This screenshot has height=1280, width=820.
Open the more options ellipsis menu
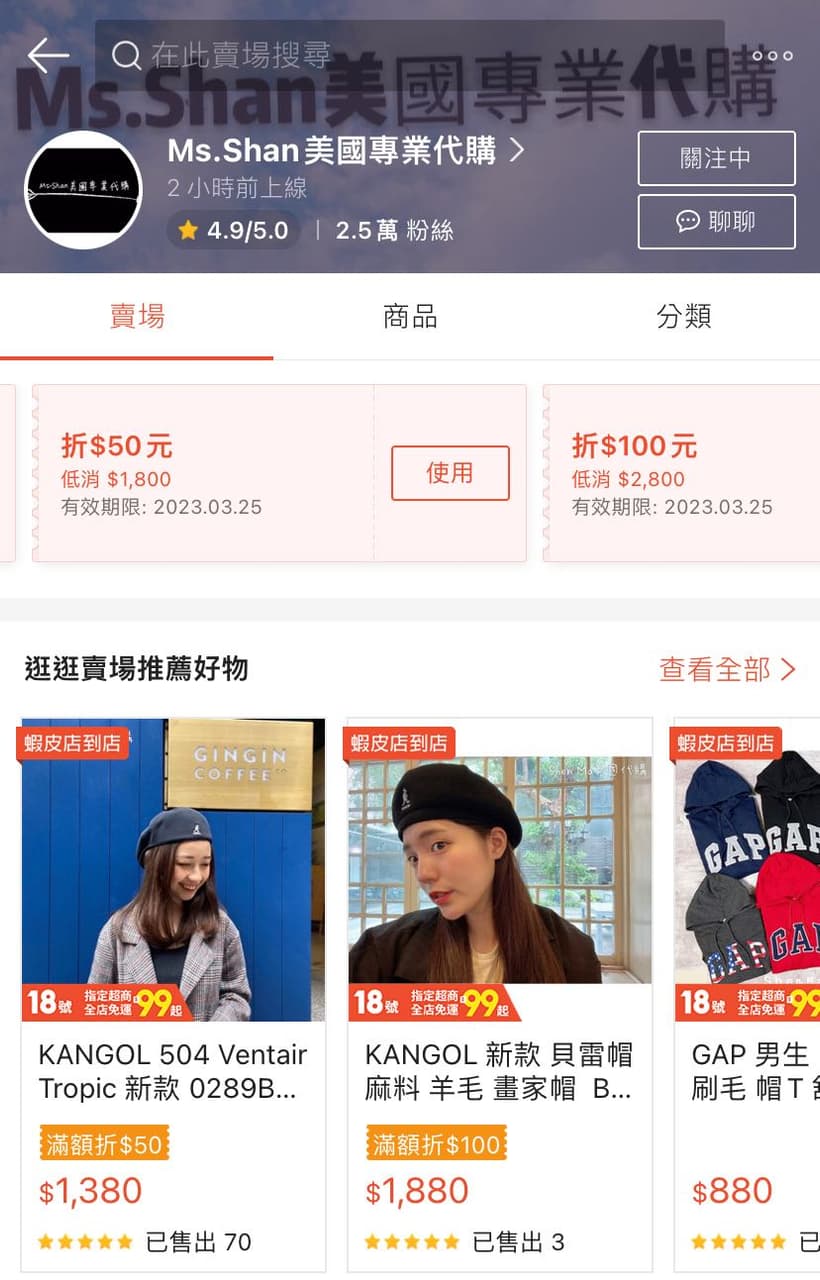click(x=771, y=57)
